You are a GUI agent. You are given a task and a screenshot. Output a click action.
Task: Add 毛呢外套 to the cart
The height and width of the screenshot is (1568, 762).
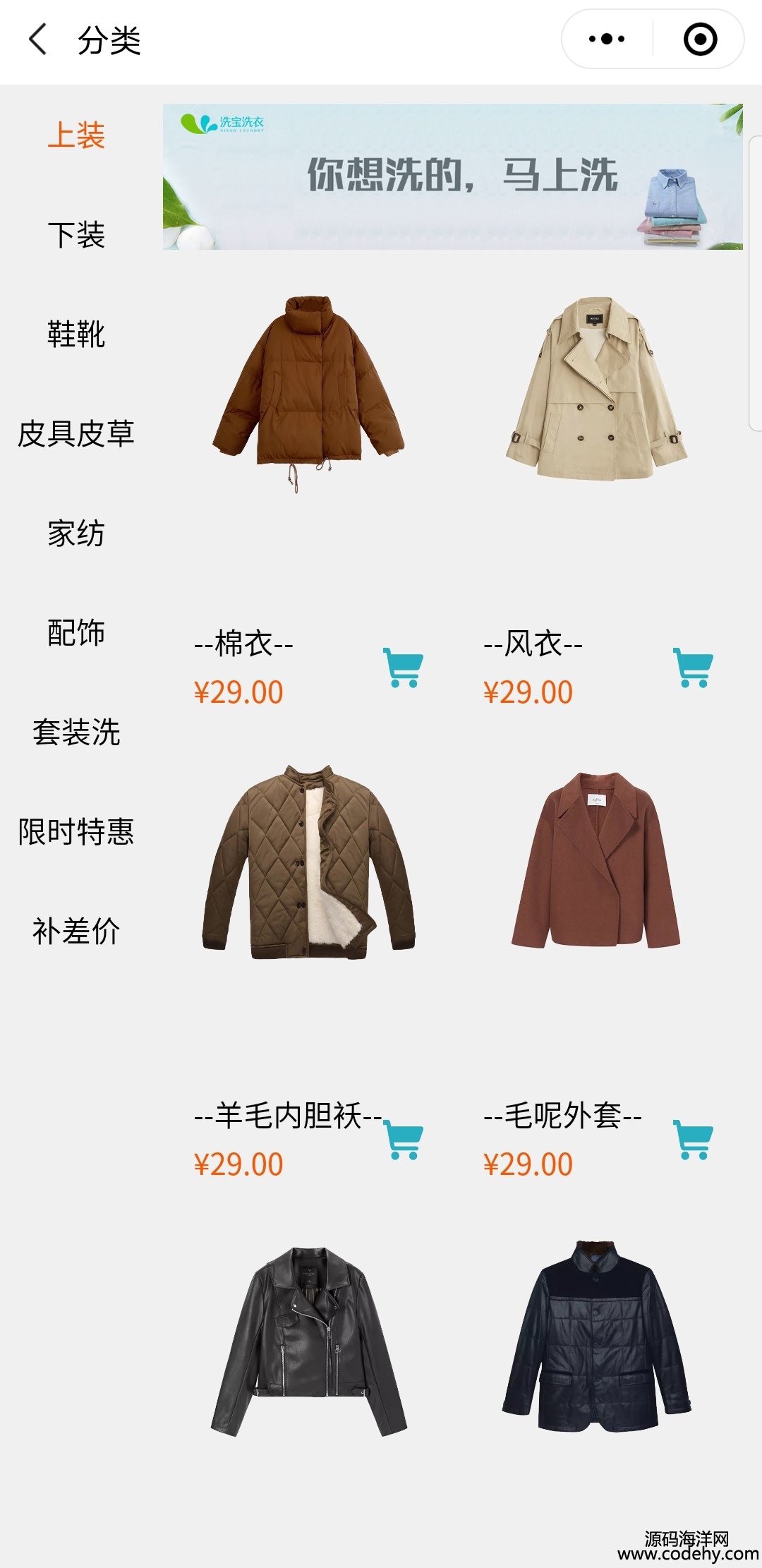point(693,1139)
